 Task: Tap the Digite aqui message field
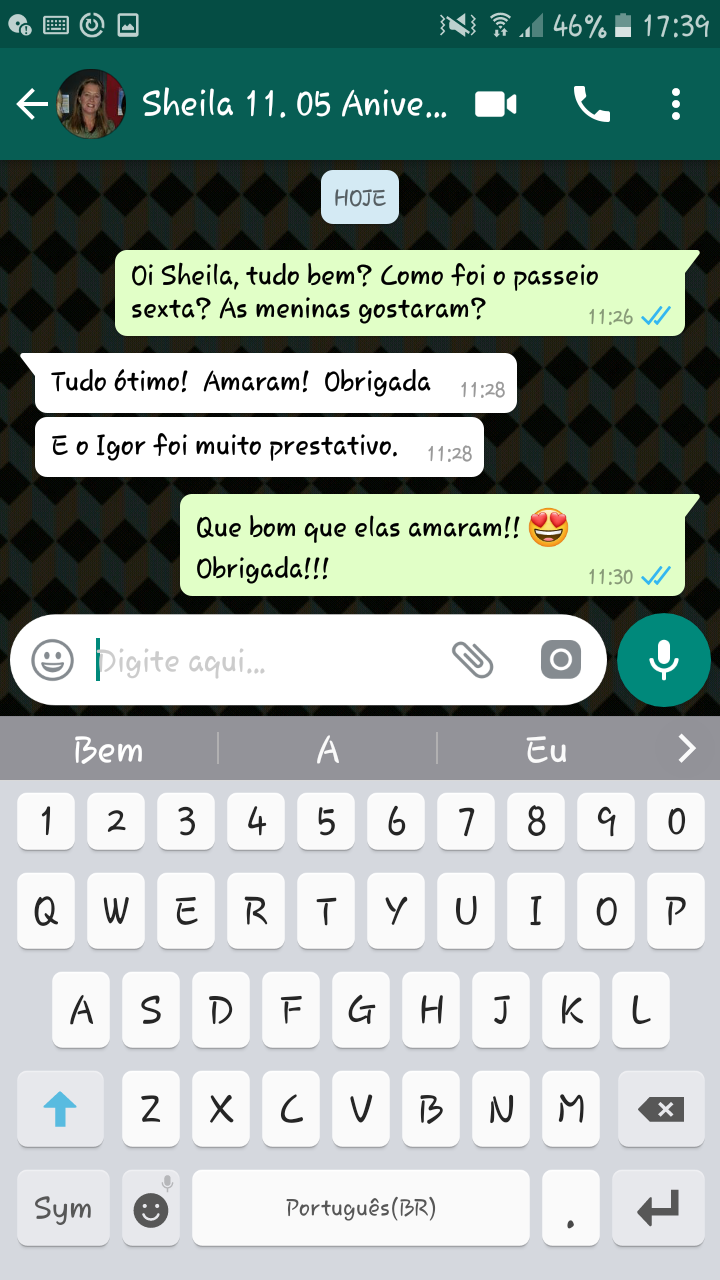click(250, 659)
